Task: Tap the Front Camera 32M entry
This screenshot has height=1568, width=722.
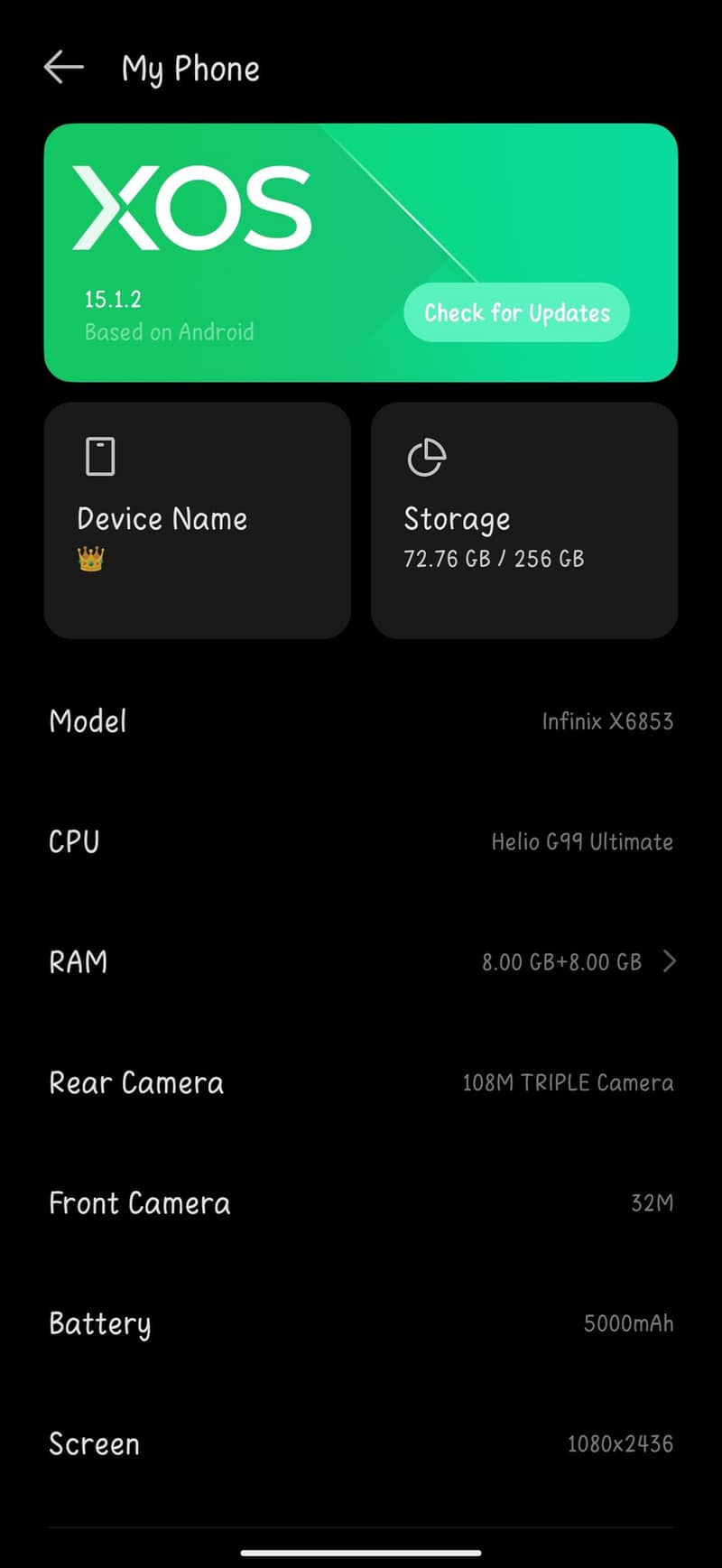Action: [361, 1203]
